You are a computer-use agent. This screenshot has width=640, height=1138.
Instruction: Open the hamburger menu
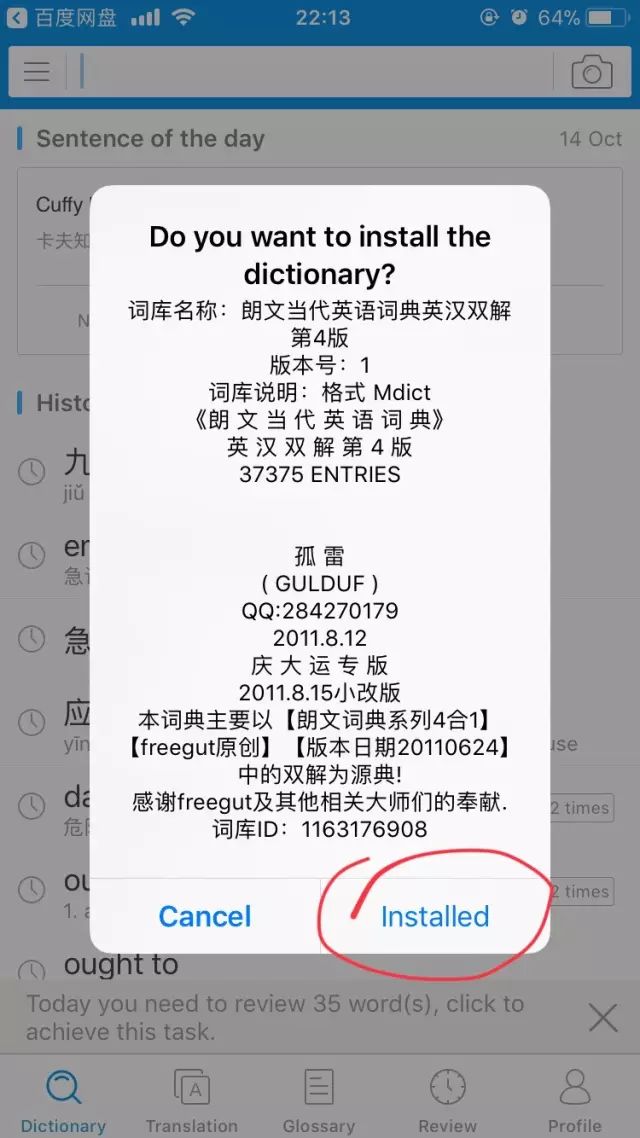point(37,72)
